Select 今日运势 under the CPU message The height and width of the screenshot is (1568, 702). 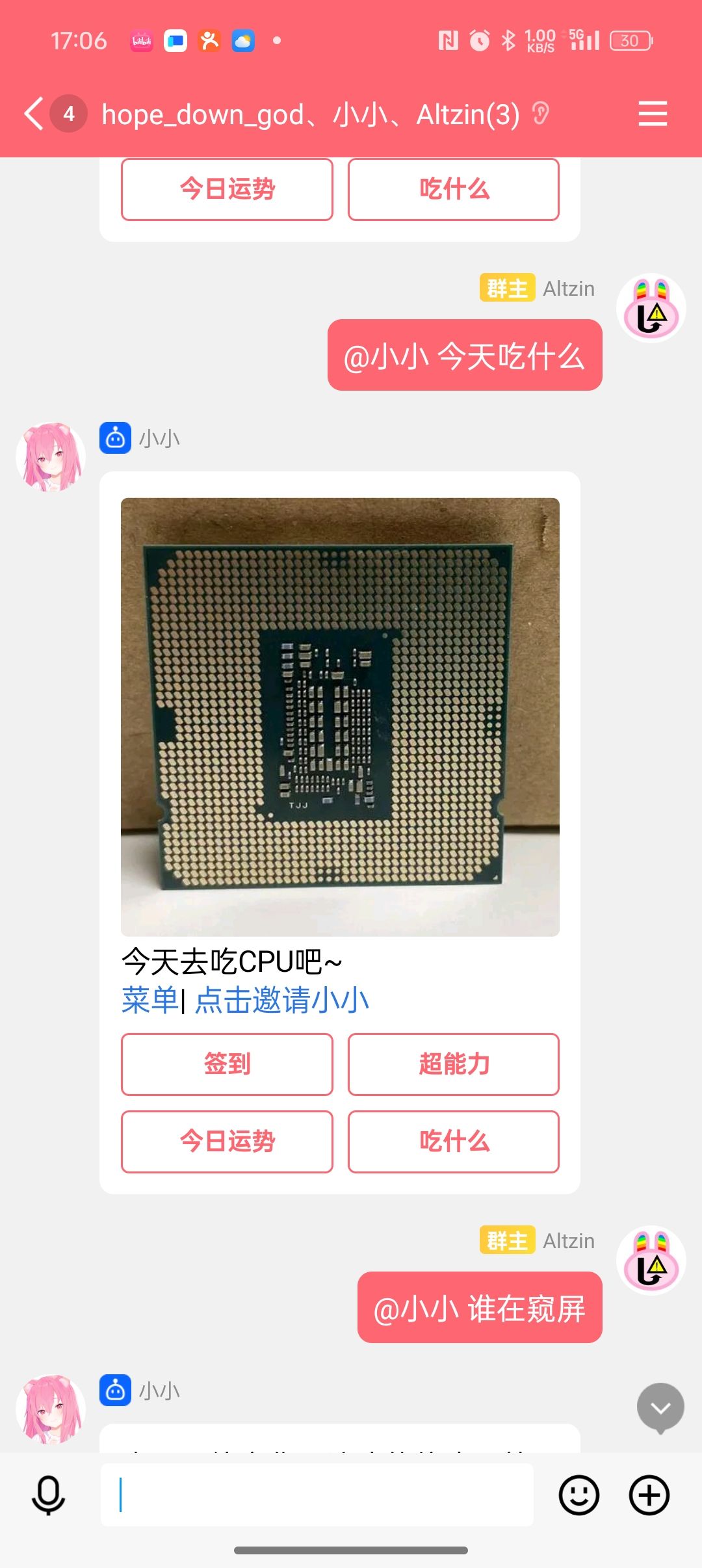pos(227,1142)
